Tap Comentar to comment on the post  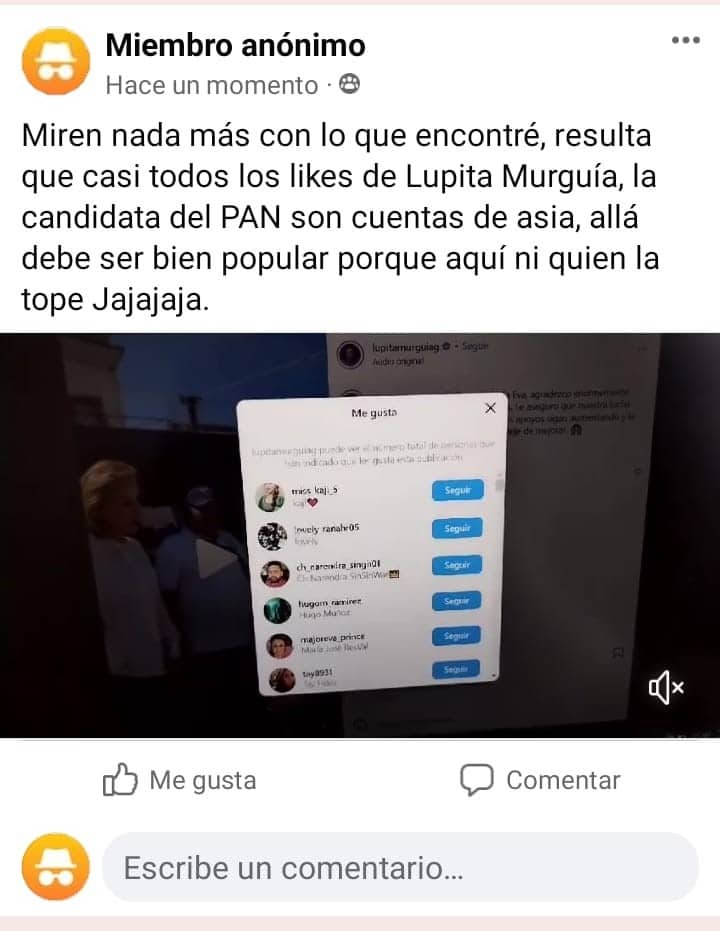click(x=540, y=781)
